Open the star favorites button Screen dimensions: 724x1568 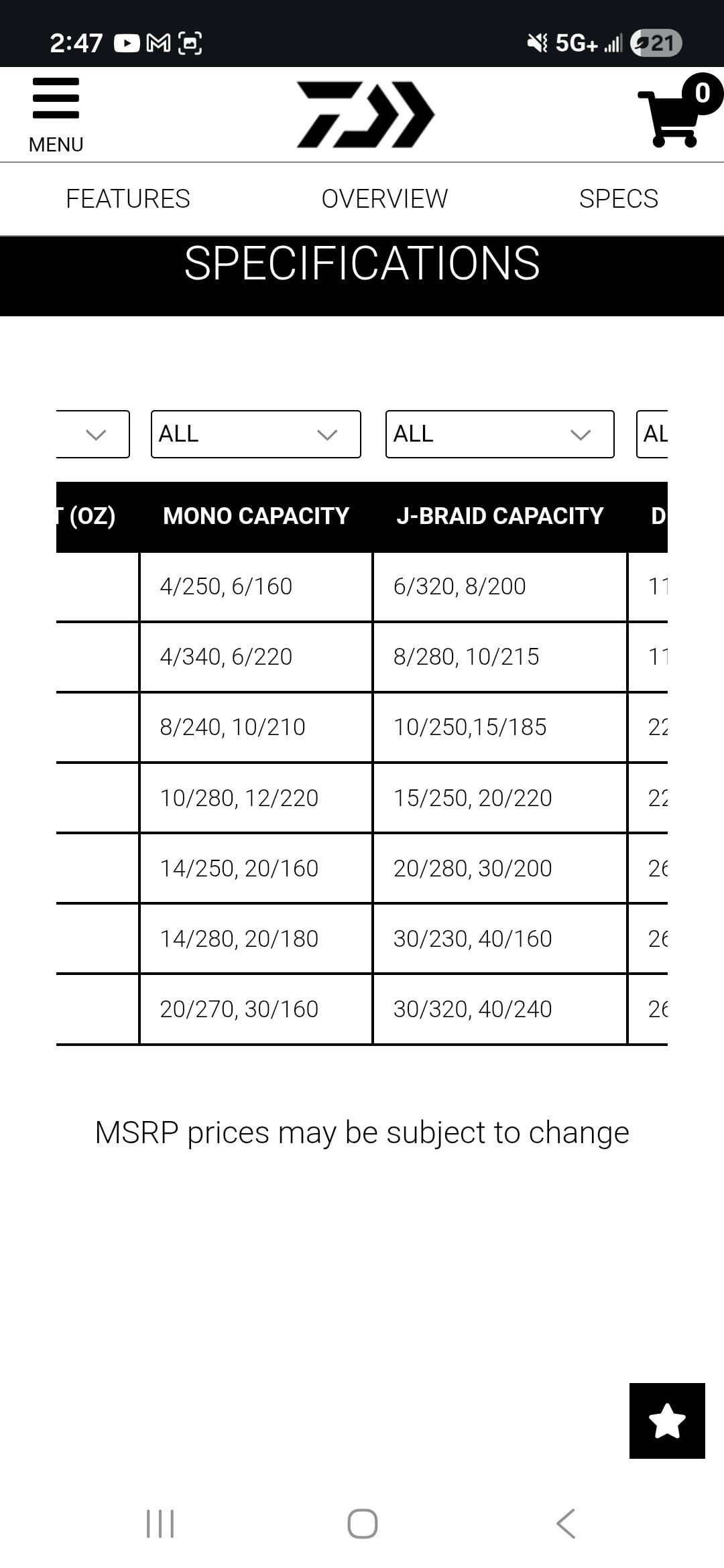(667, 1421)
